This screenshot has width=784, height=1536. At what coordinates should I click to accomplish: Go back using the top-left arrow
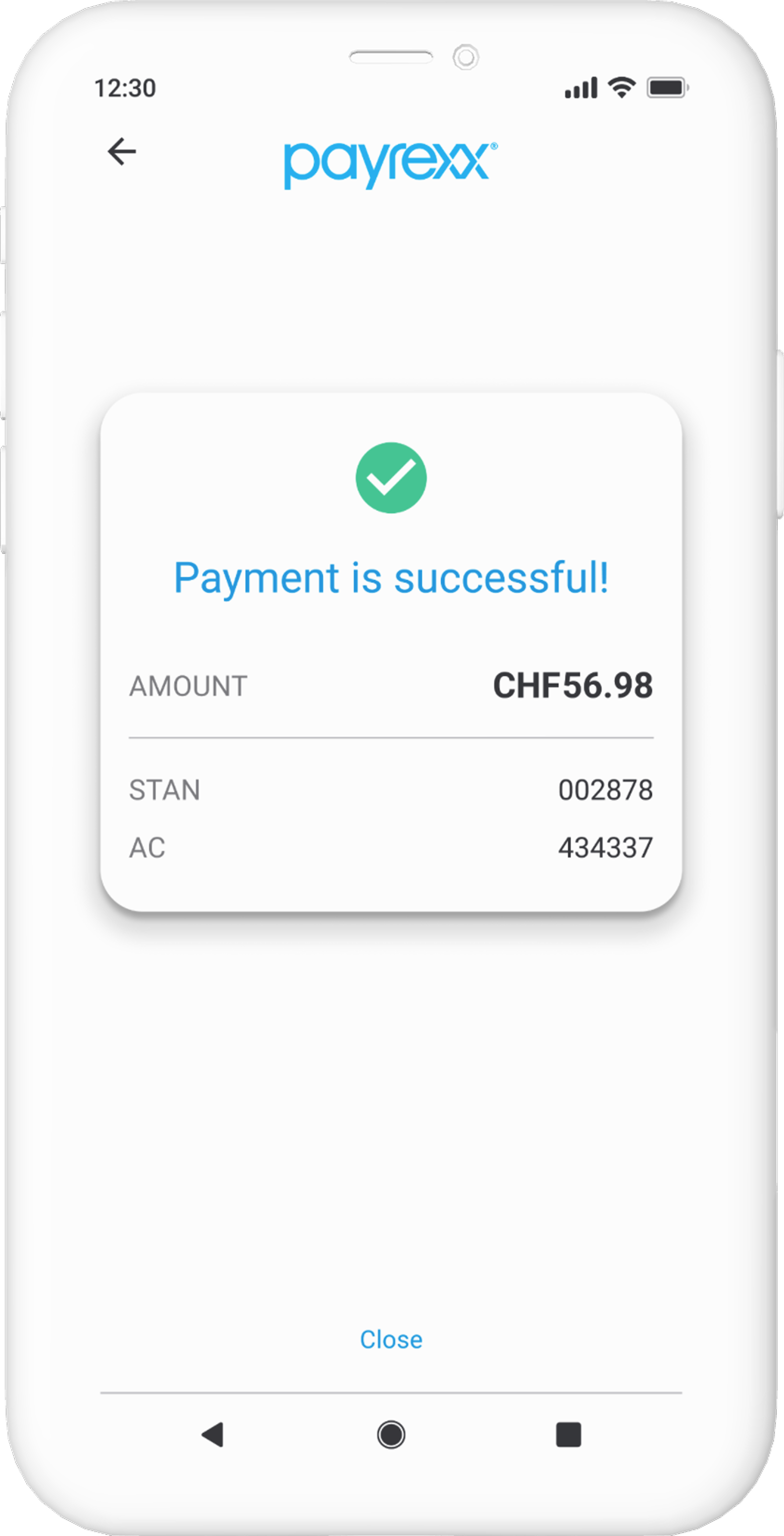click(x=122, y=151)
